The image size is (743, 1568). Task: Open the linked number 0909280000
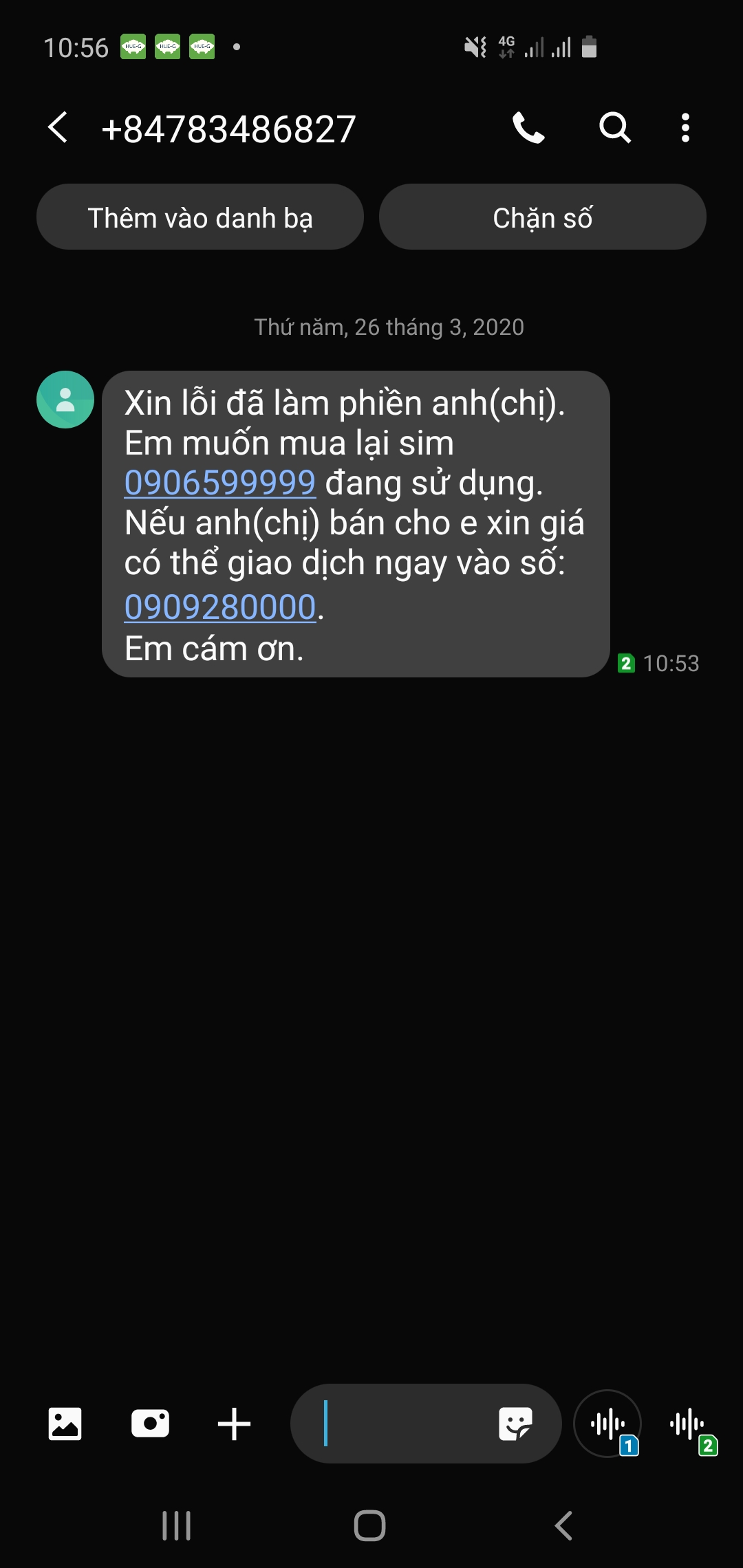(220, 607)
